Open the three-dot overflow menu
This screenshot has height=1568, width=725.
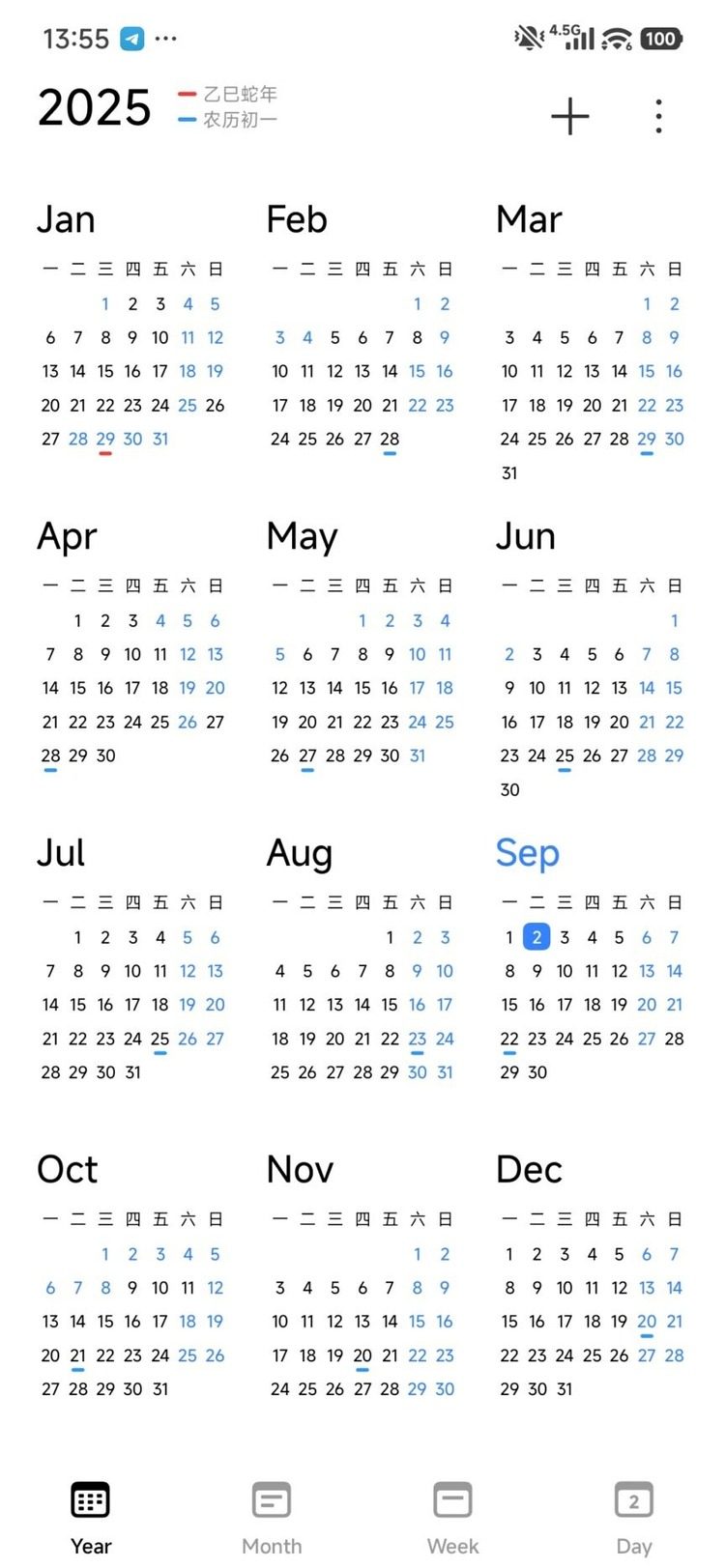click(x=658, y=116)
